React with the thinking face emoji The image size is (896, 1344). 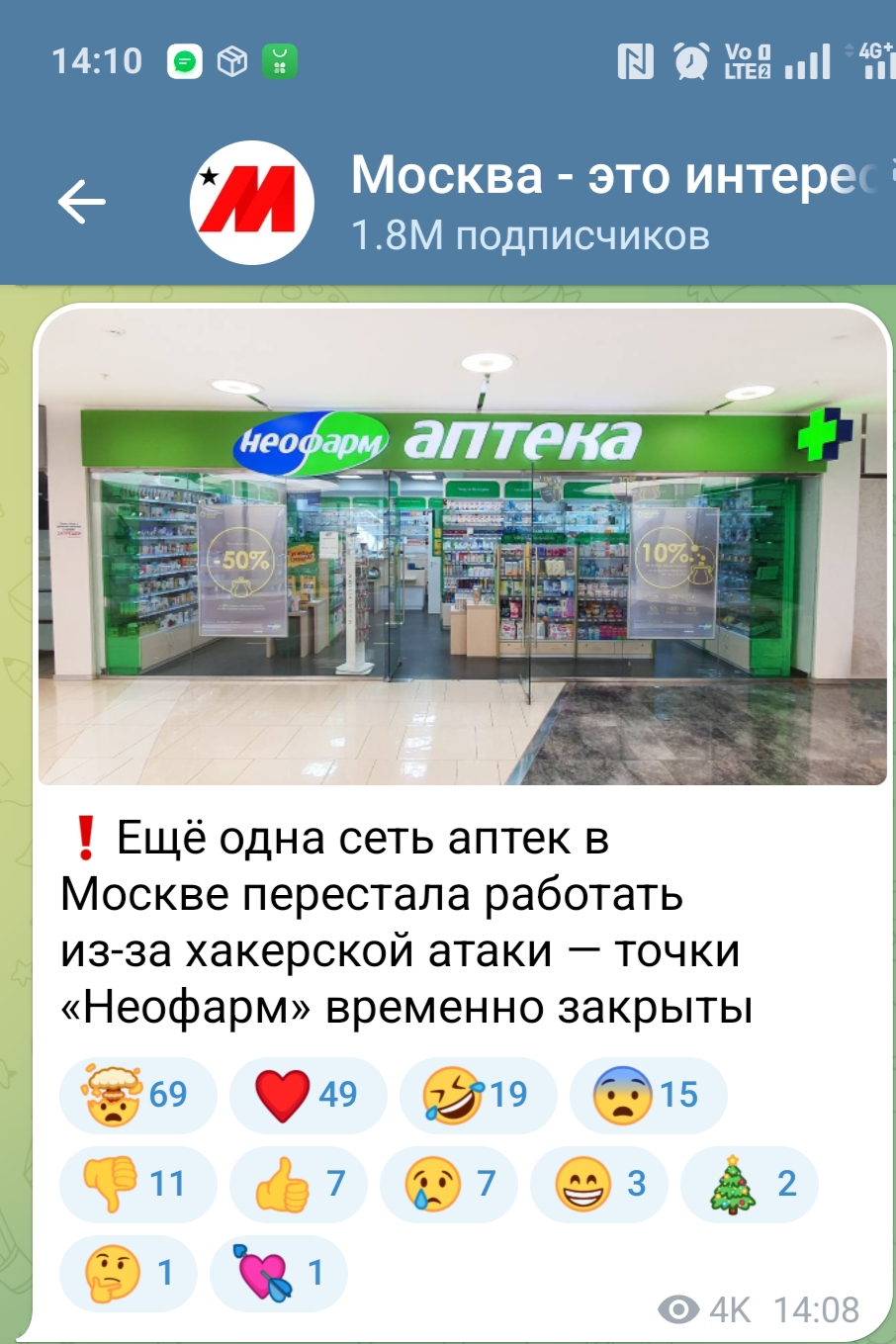[128, 1273]
